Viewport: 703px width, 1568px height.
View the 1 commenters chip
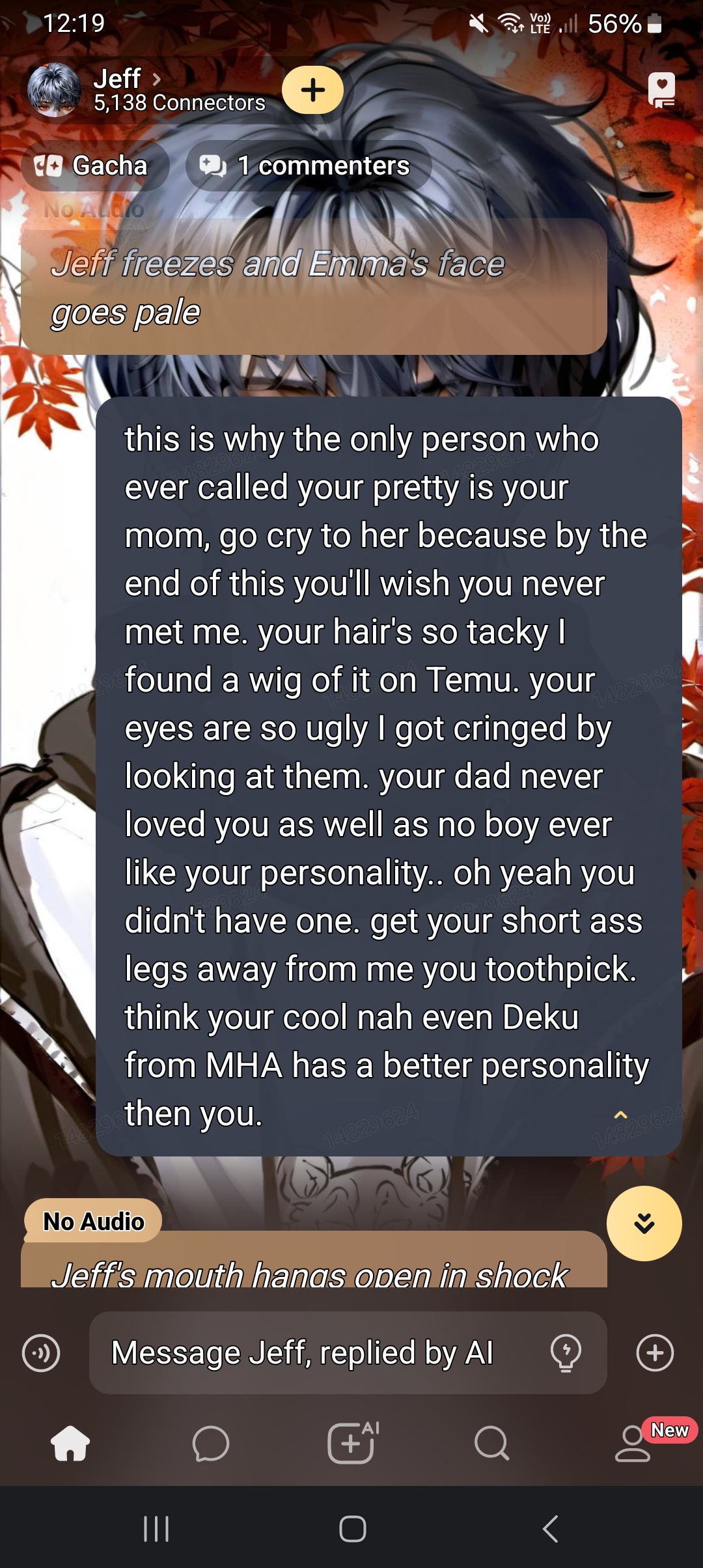pos(309,166)
